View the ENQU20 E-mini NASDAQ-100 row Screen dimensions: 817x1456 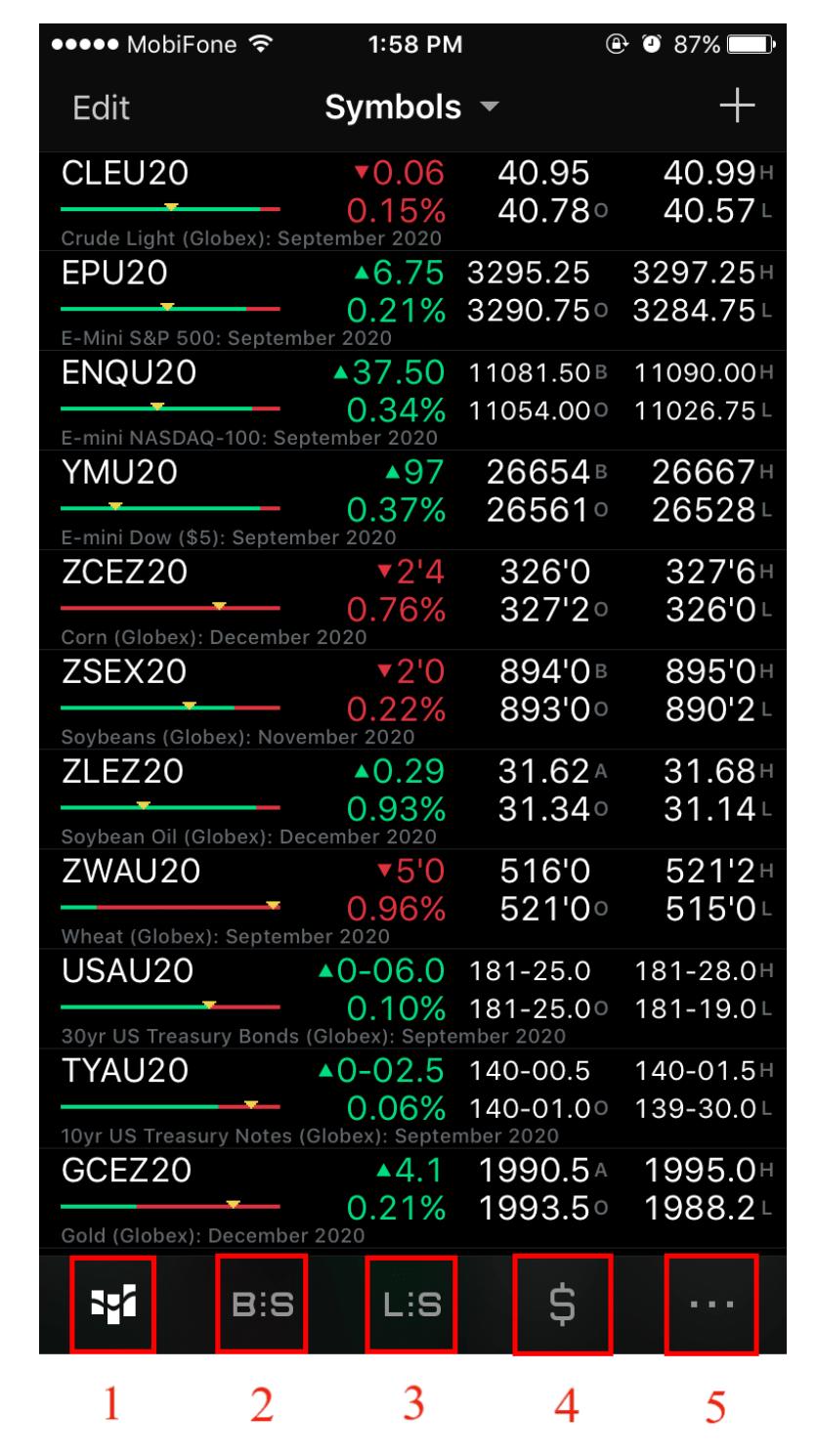129,373
